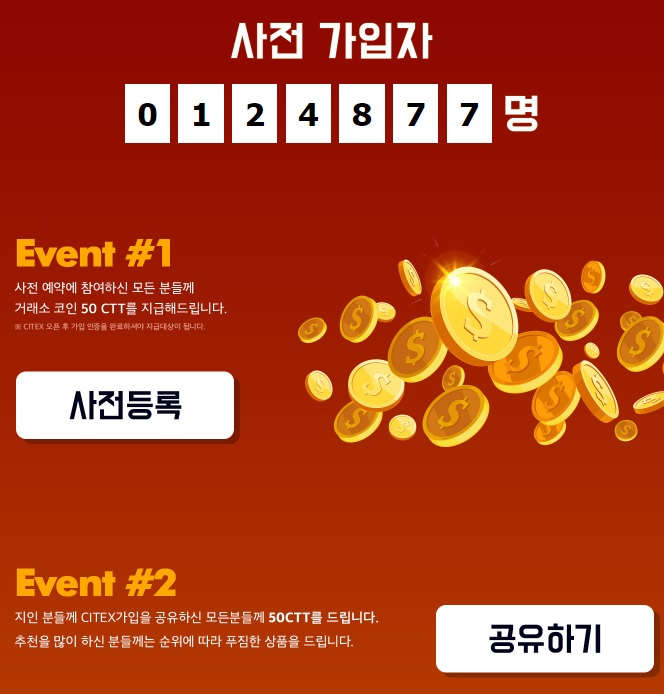The height and width of the screenshot is (694, 664).
Task: Tap the 공유하기 share button
Action: [544, 638]
